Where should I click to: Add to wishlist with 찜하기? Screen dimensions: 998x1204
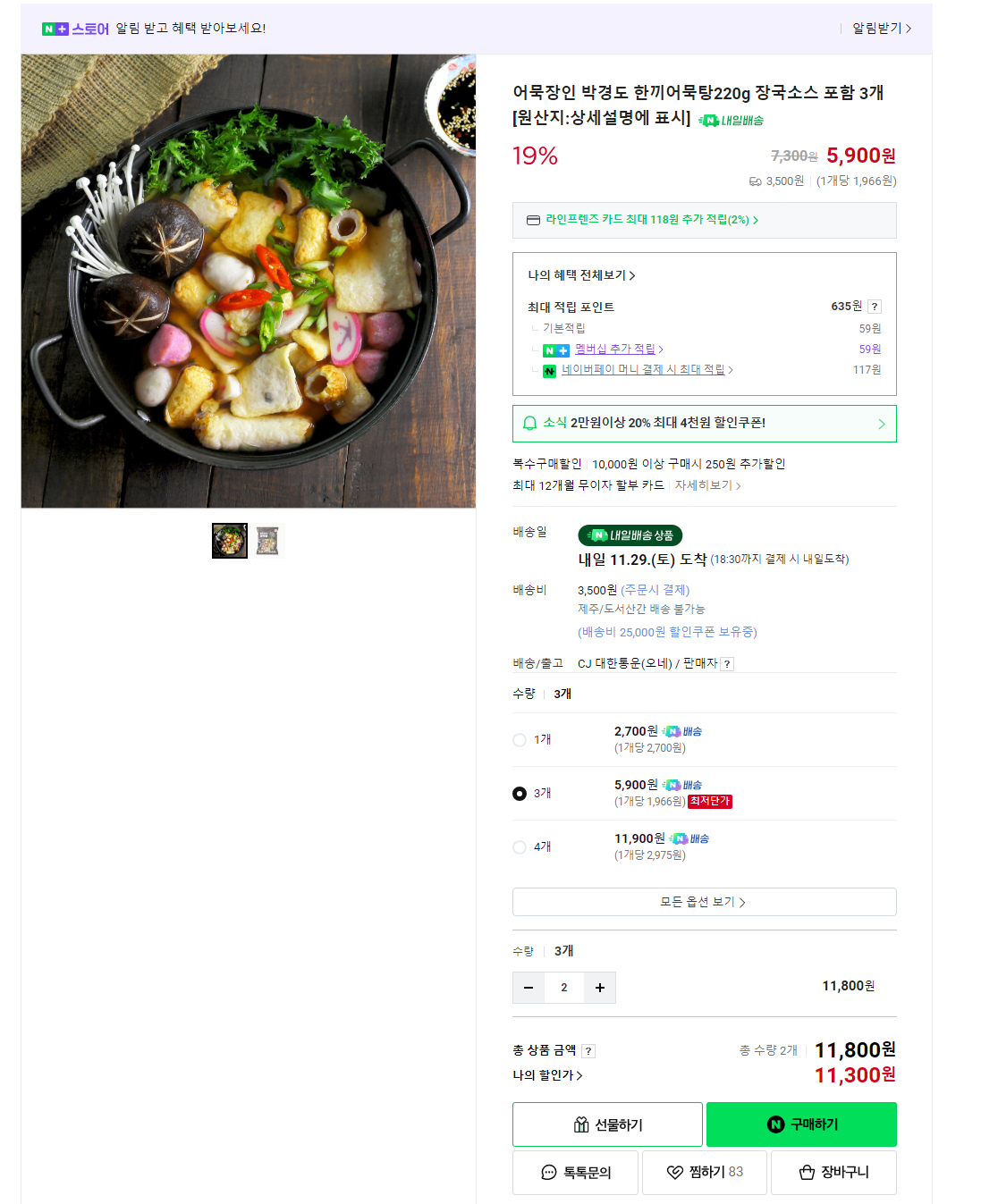click(704, 1173)
